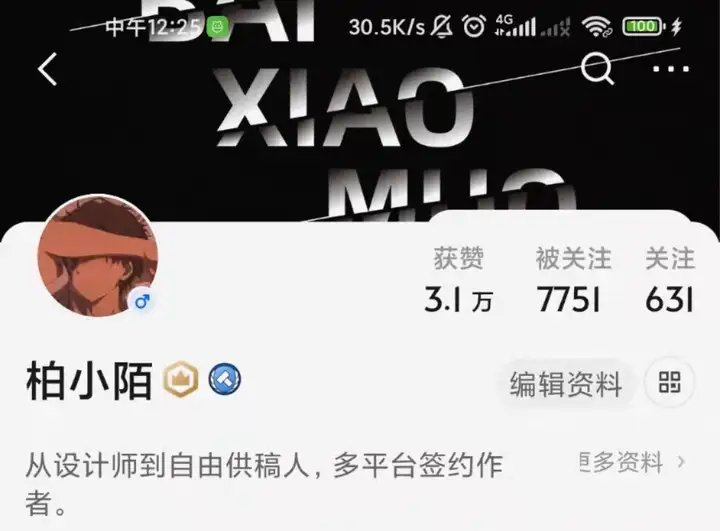Viewport: 720px width, 531px height.
Task: Open the three-dot overflow menu
Action: click(x=672, y=68)
